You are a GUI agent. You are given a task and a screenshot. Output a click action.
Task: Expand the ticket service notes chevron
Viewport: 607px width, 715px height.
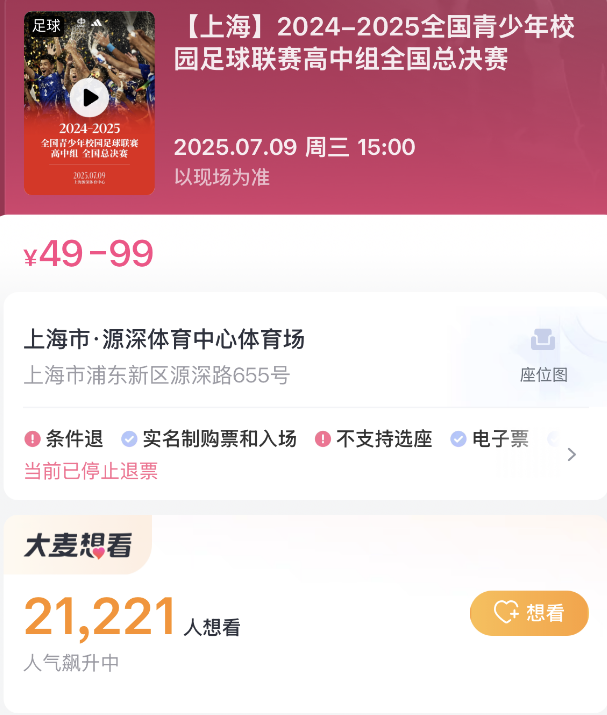pos(572,455)
